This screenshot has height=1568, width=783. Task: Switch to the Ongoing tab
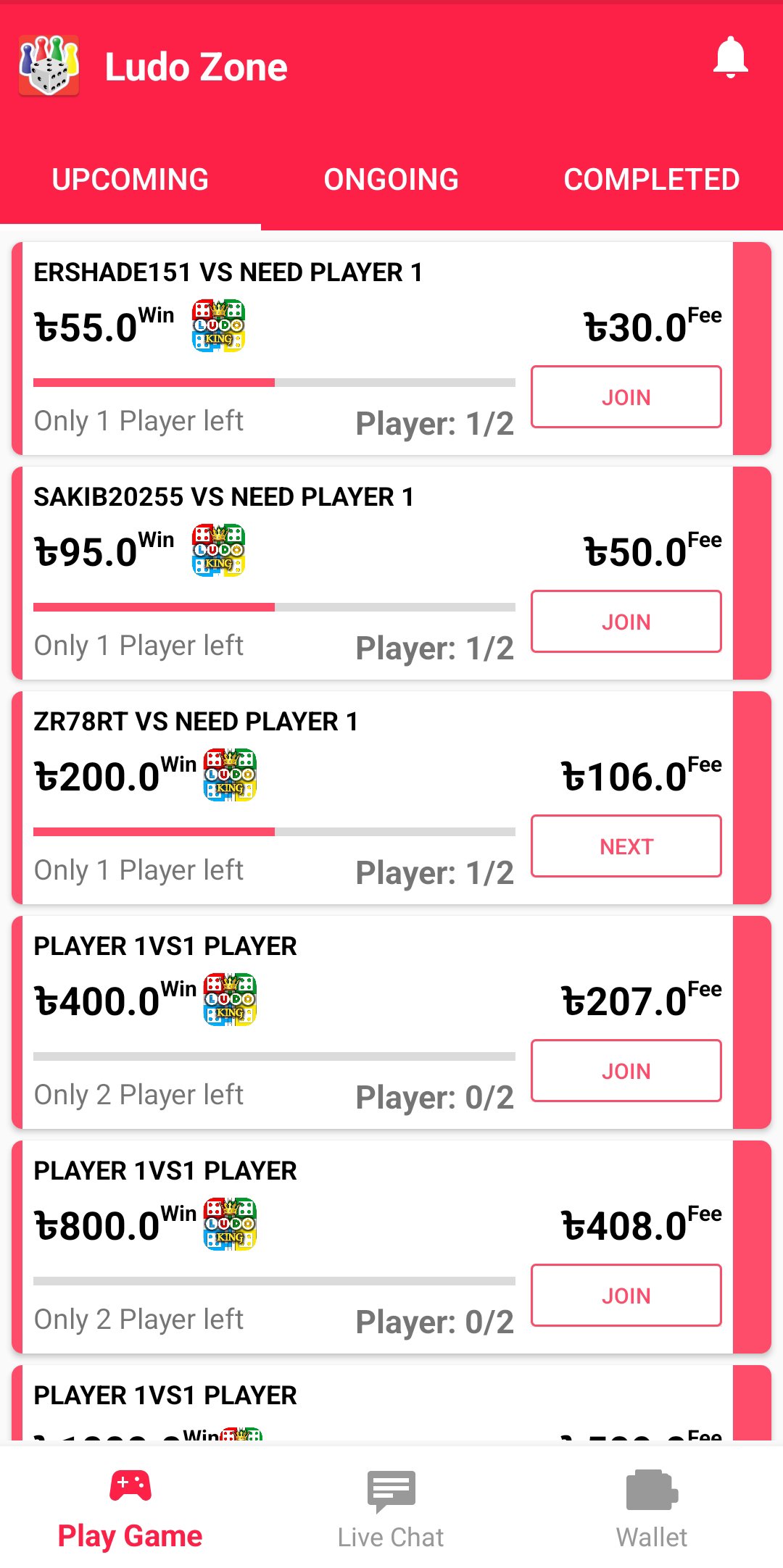[x=391, y=180]
